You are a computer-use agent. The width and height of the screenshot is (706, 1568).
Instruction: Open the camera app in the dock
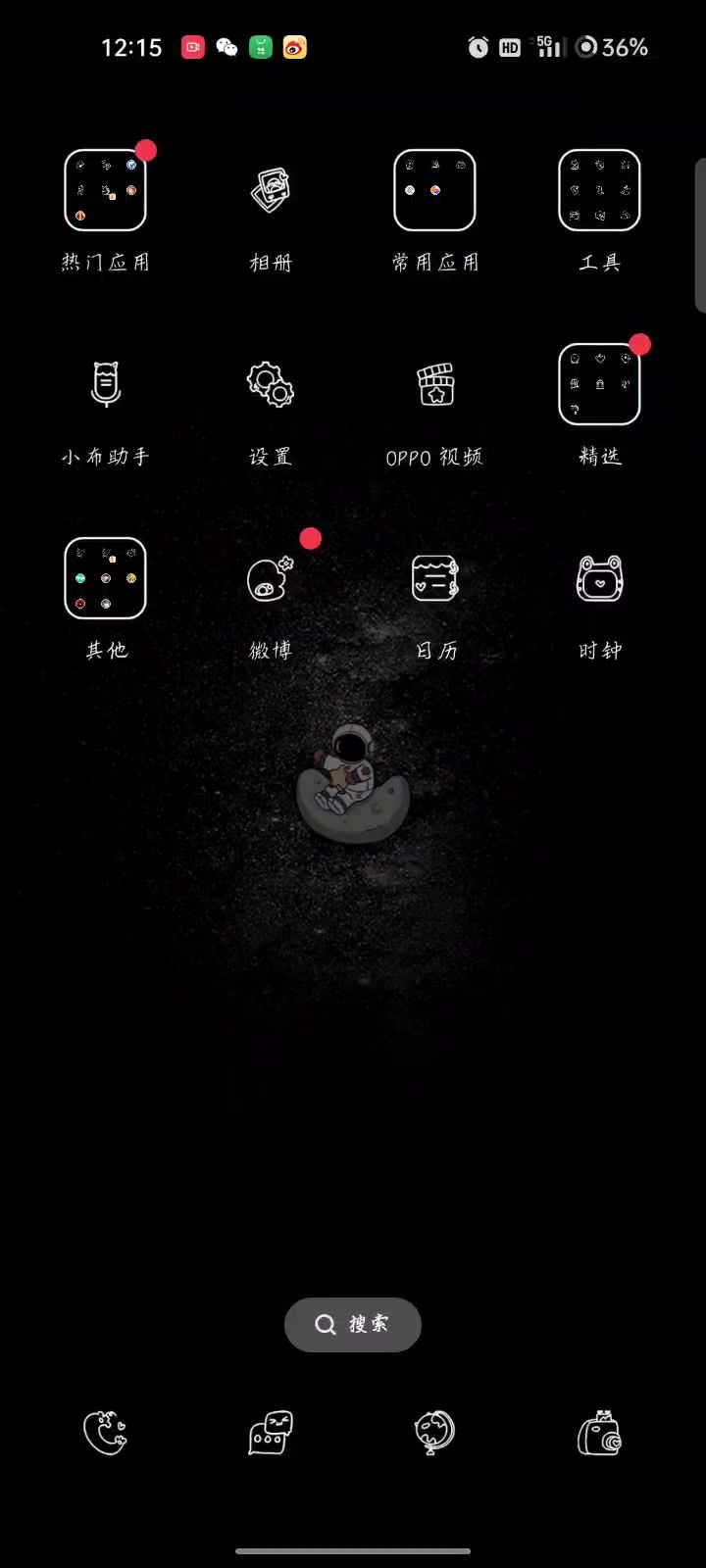pyautogui.click(x=599, y=1435)
